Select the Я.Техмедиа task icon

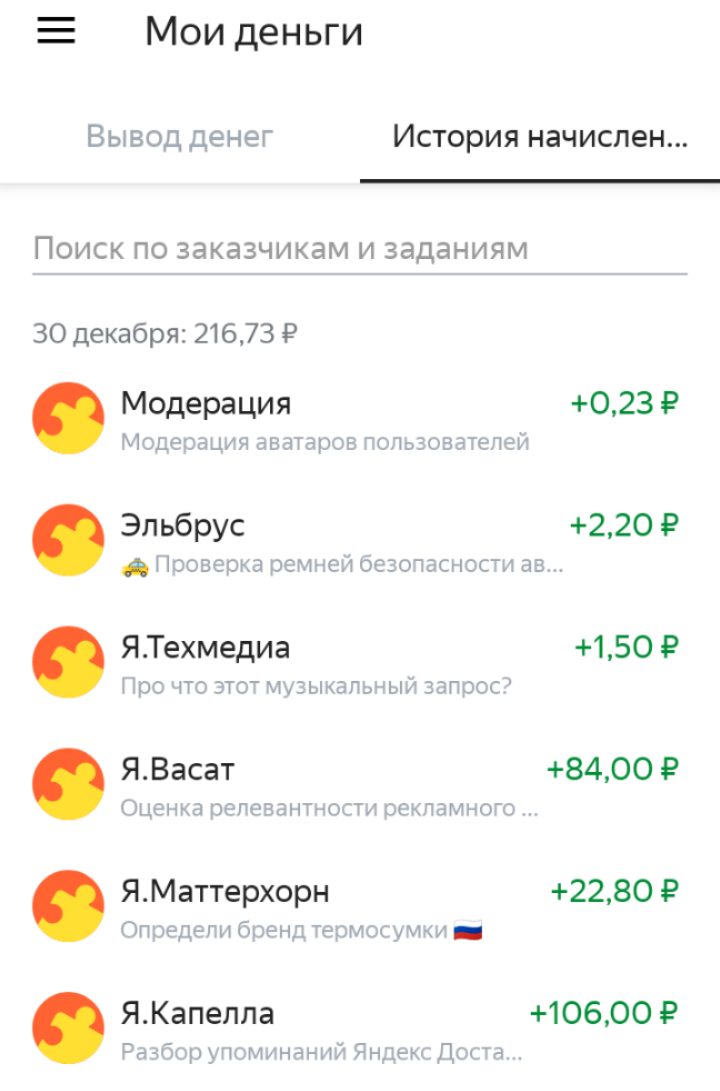[67, 661]
